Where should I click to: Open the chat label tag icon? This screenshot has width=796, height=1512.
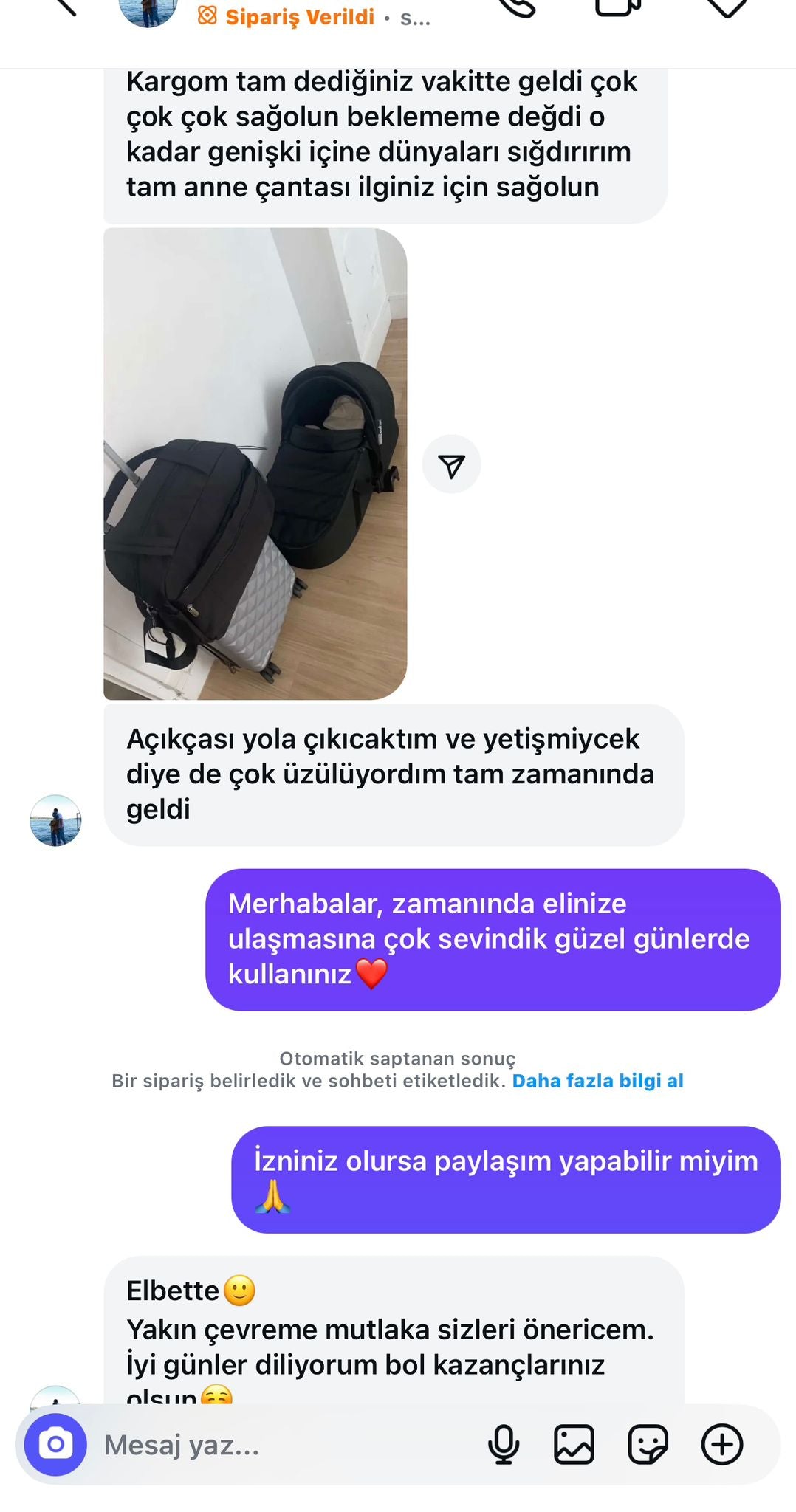pyautogui.click(x=727, y=7)
